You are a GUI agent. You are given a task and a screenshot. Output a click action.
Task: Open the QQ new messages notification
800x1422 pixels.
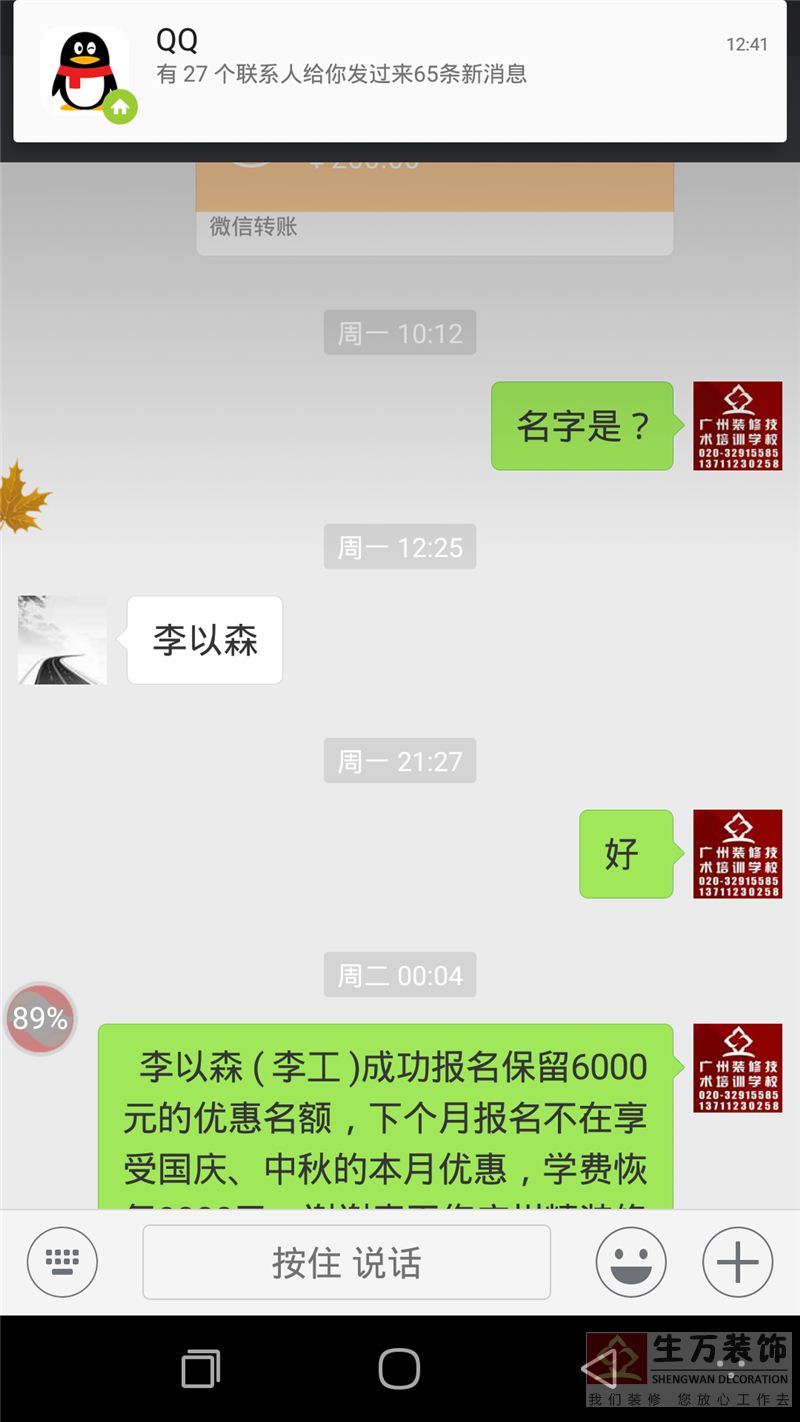pos(400,72)
